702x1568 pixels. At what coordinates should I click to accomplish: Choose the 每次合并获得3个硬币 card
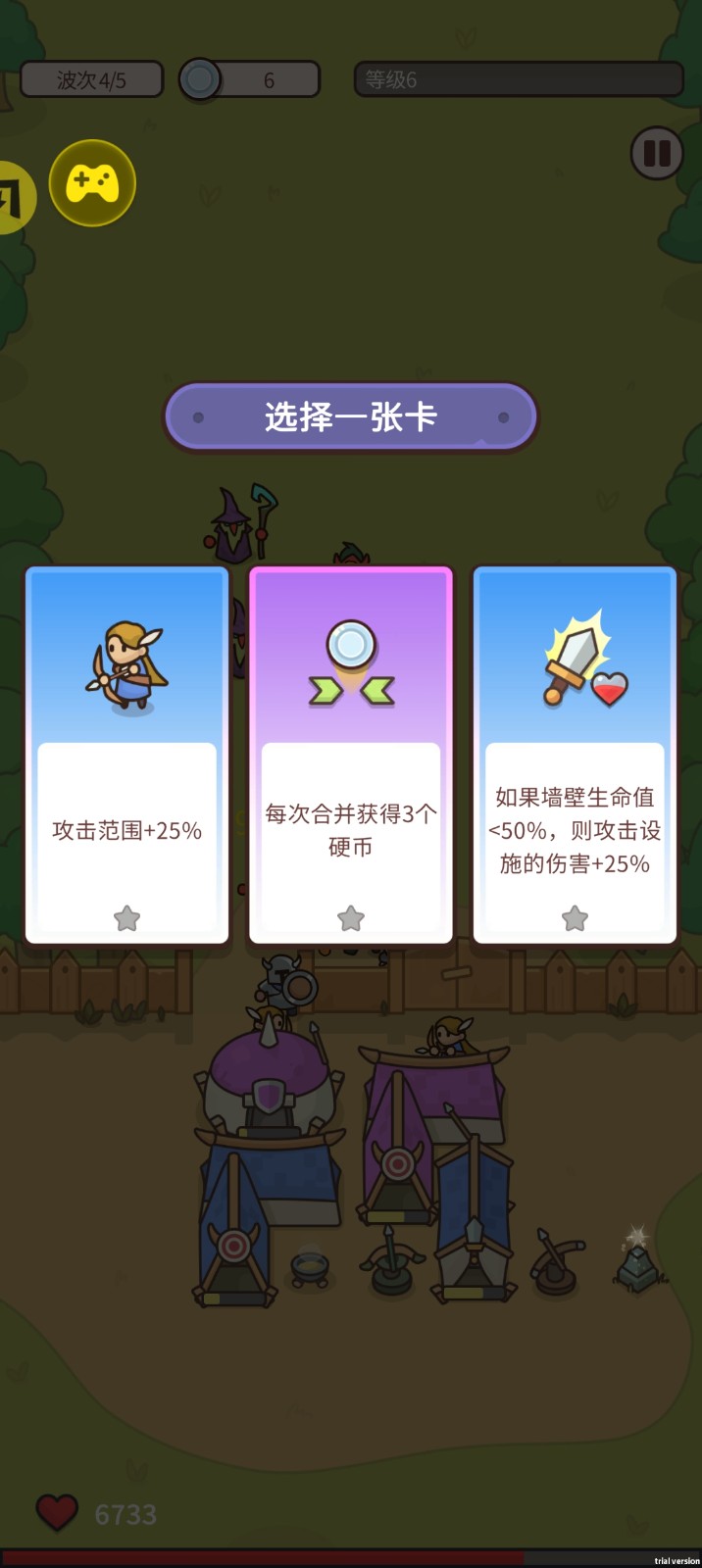(350, 755)
